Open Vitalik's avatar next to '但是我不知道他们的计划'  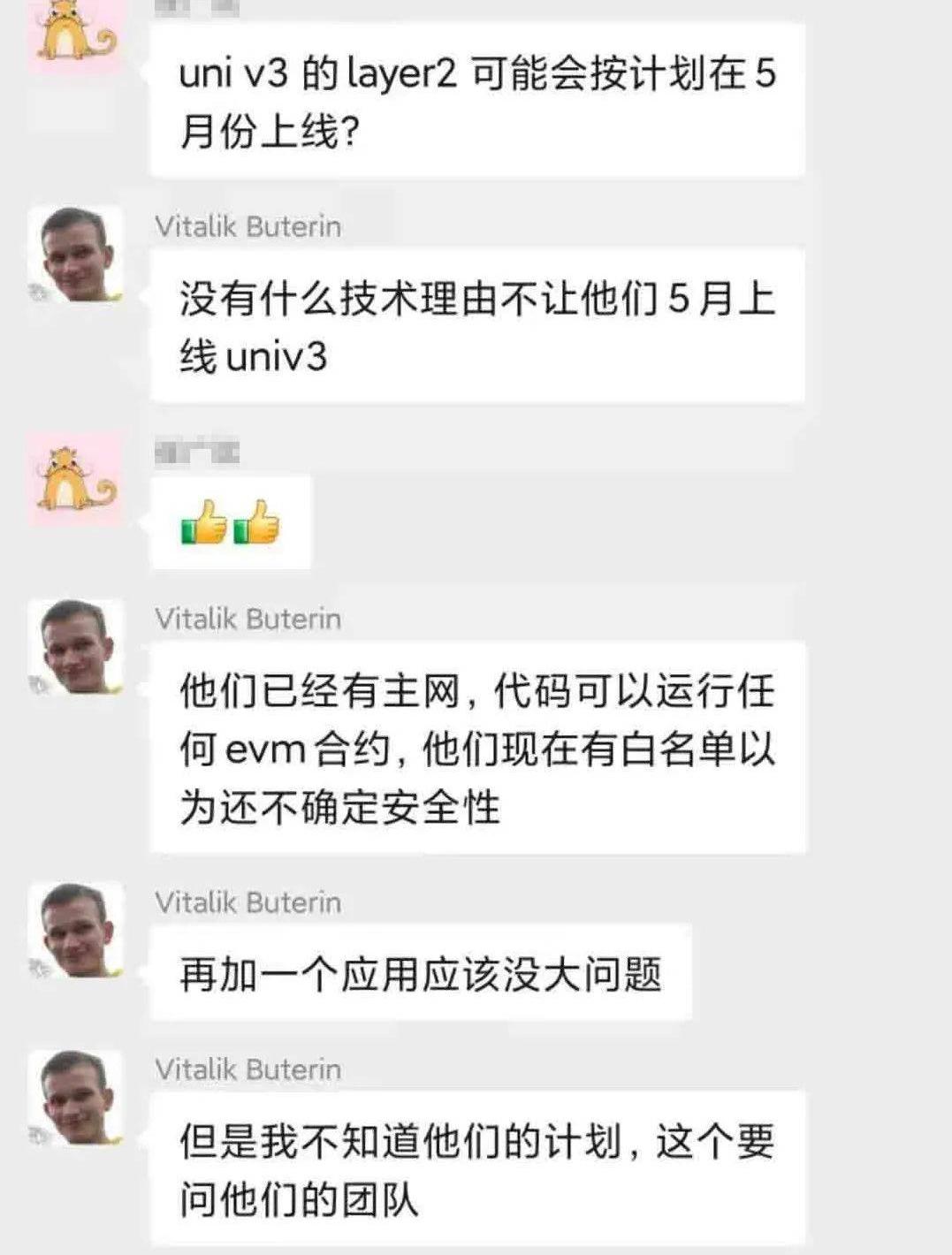click(77, 1098)
